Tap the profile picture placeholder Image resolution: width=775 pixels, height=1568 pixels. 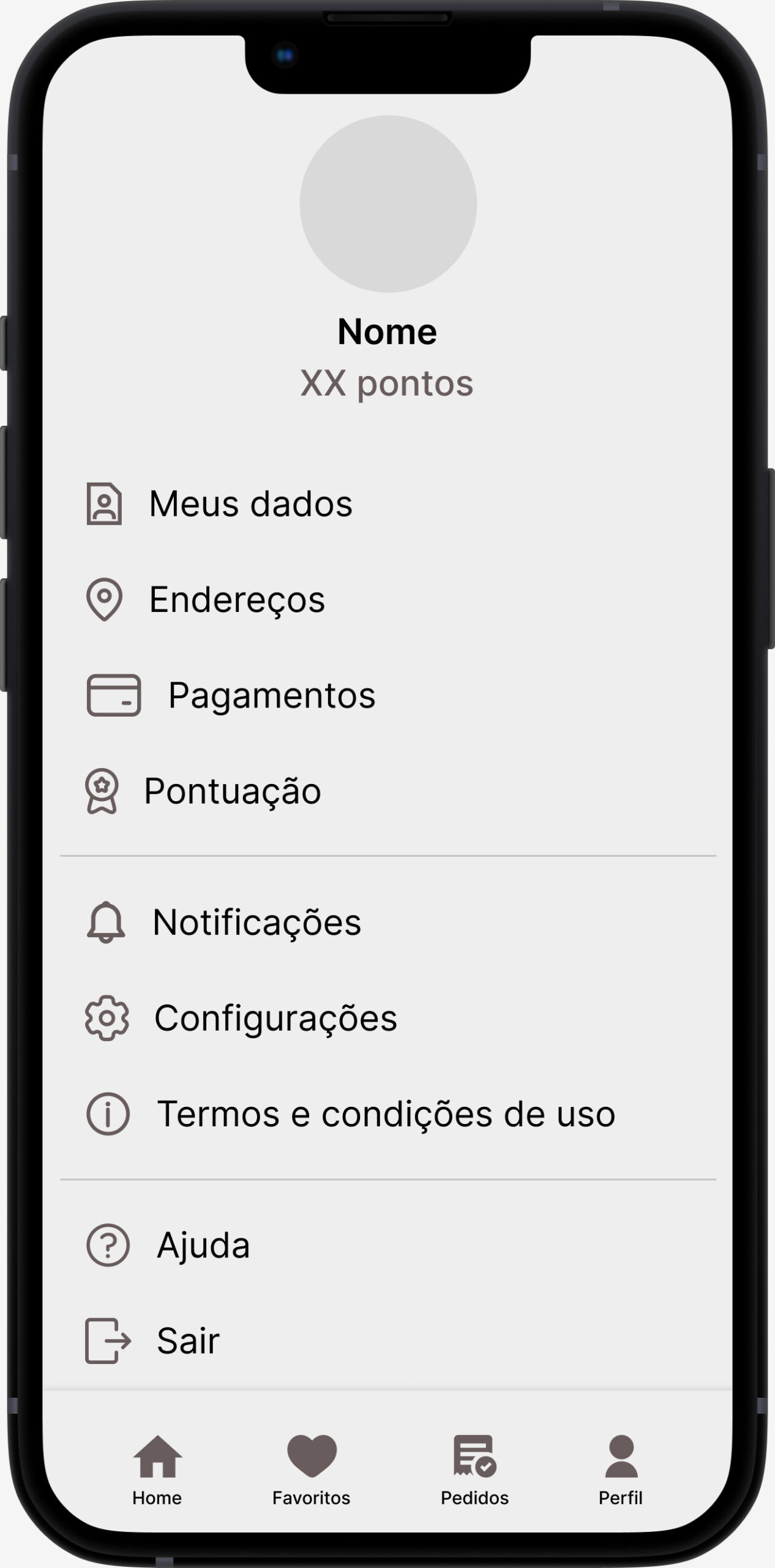[x=388, y=204]
